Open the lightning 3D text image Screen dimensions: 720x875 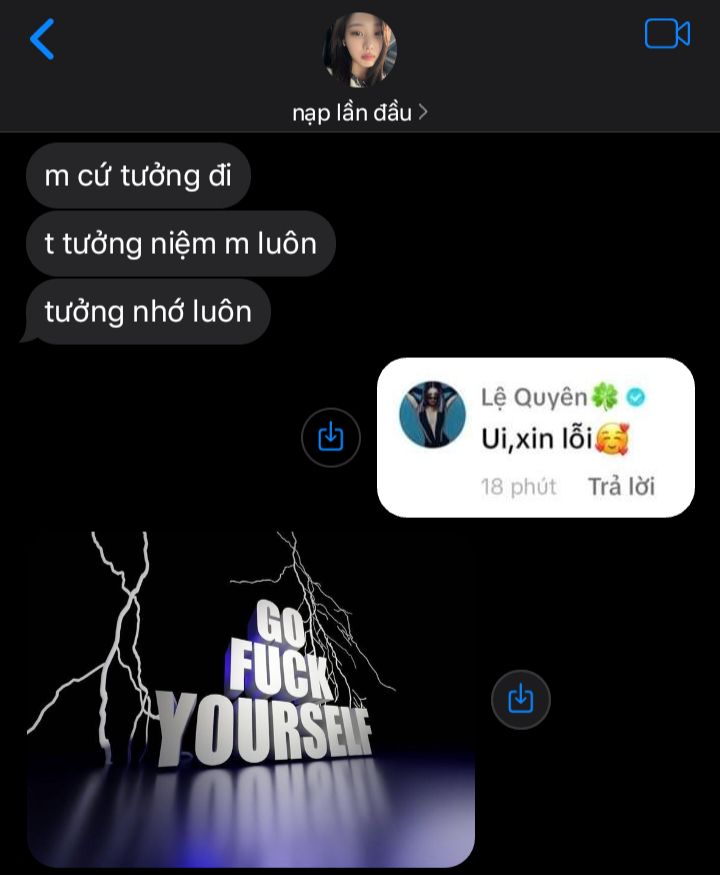coord(250,698)
